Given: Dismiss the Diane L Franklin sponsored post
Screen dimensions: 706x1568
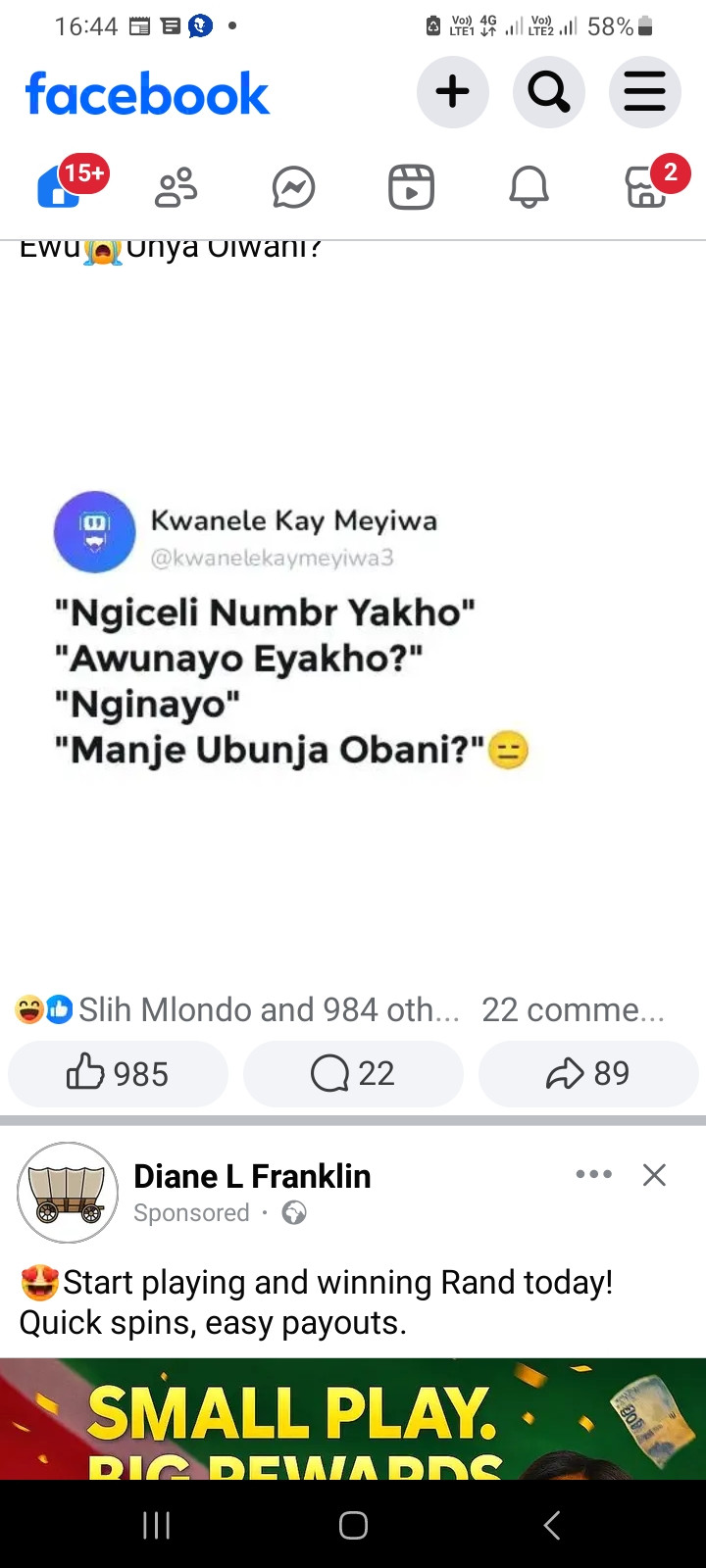Looking at the screenshot, I should click(x=654, y=1174).
